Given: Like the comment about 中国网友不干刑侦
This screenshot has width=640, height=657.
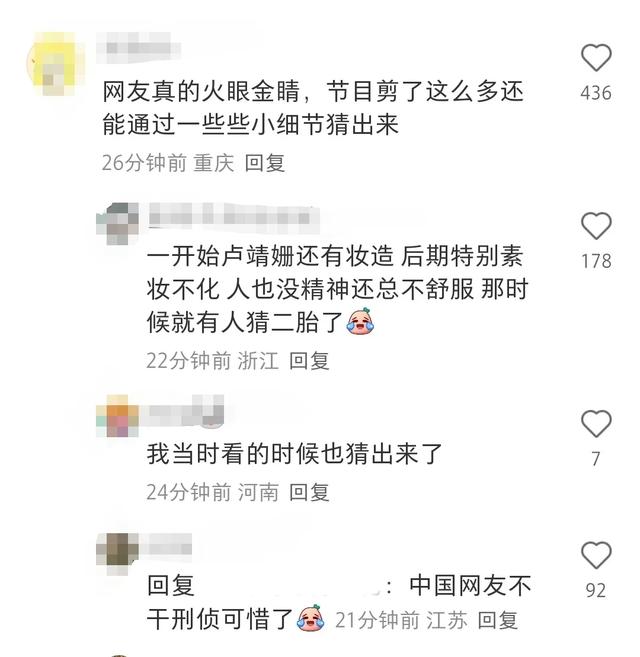Looking at the screenshot, I should (596, 555).
